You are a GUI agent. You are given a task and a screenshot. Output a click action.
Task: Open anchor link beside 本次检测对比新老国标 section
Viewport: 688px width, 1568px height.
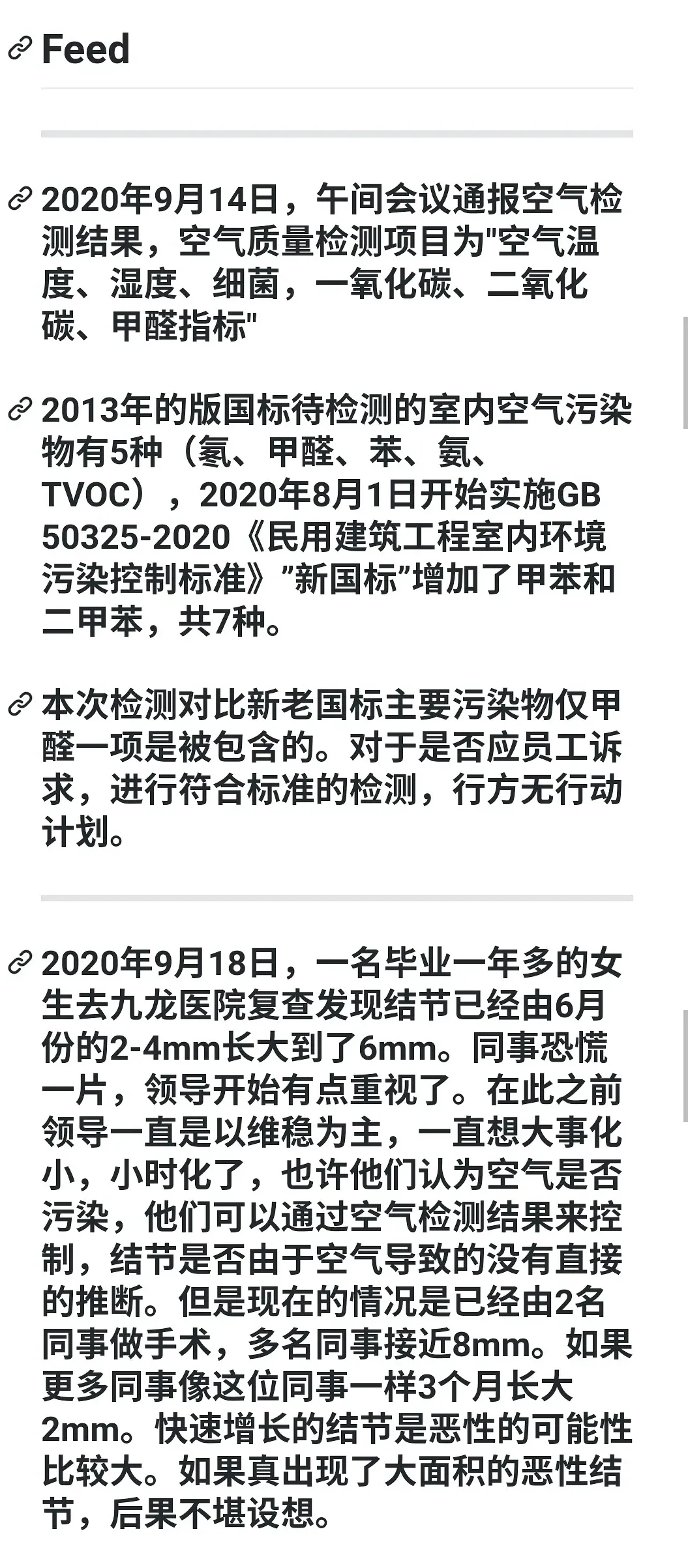[x=20, y=705]
